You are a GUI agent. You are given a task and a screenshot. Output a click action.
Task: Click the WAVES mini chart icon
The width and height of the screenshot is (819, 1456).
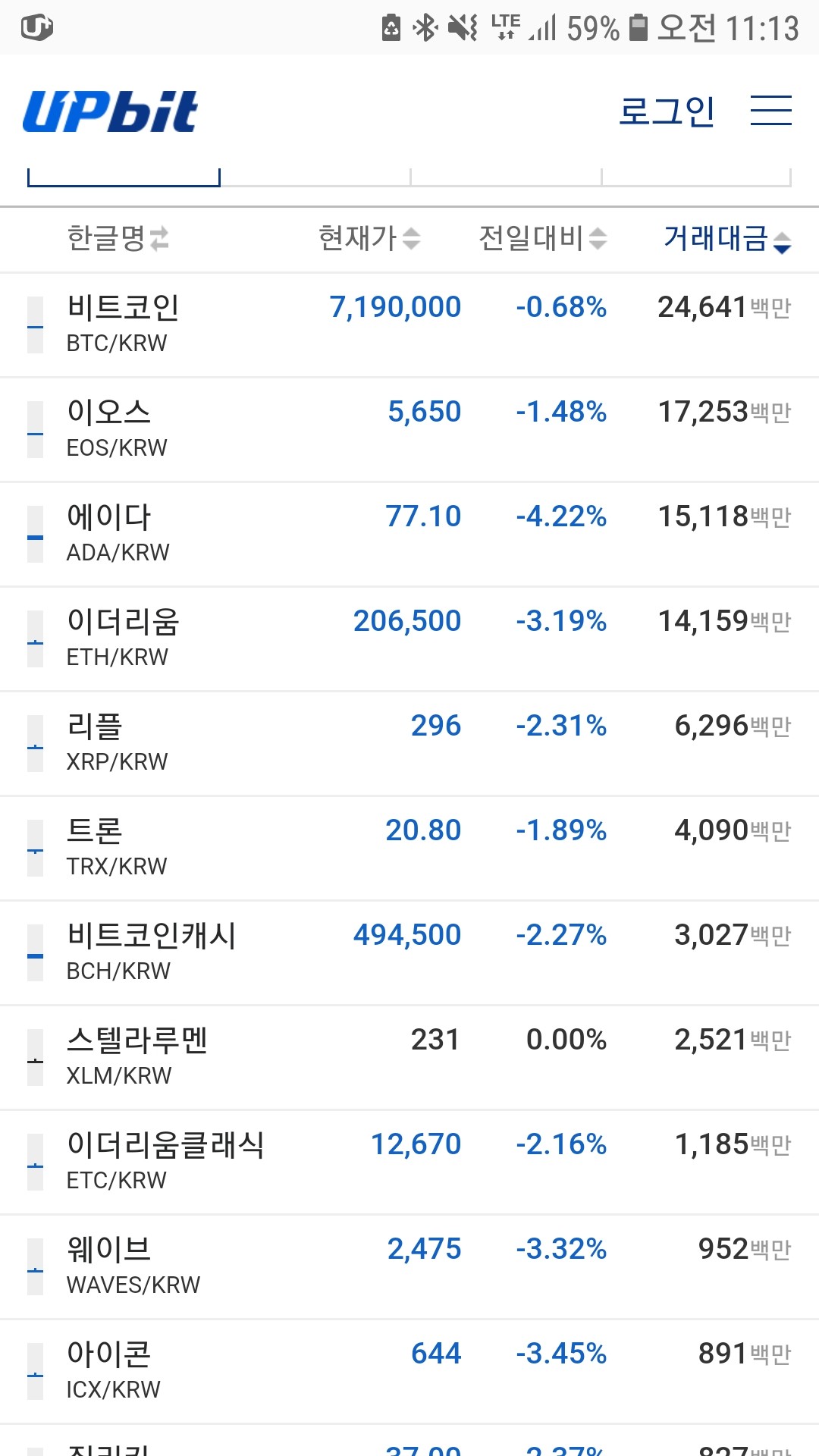point(34,1266)
